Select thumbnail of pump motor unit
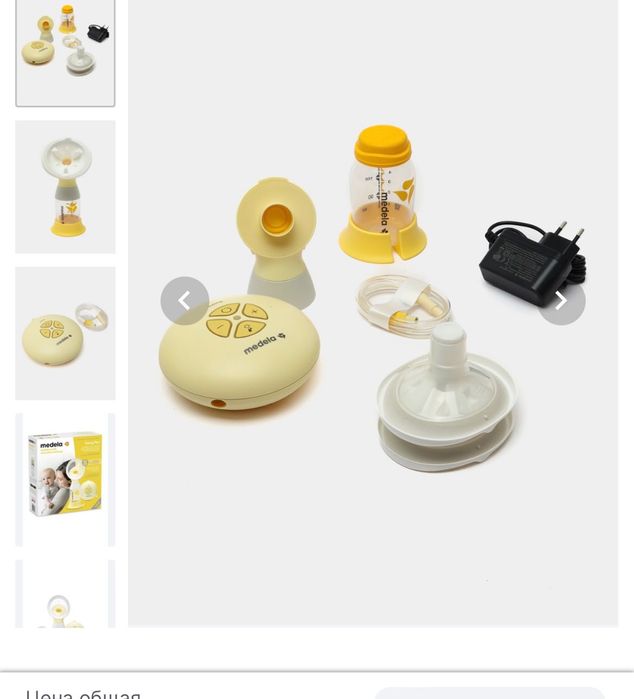The image size is (634, 699). [x=65, y=333]
